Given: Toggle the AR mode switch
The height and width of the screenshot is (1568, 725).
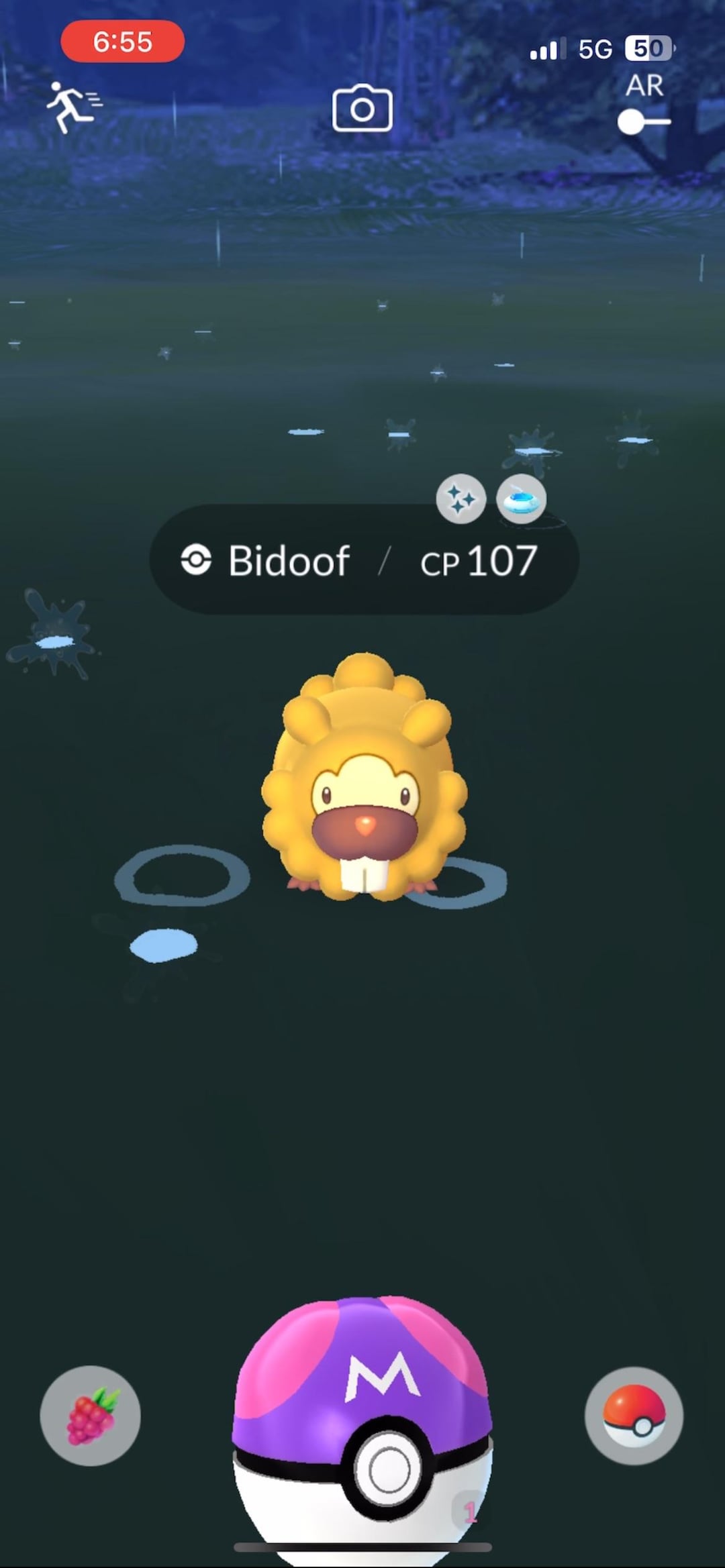Looking at the screenshot, I should [644, 122].
